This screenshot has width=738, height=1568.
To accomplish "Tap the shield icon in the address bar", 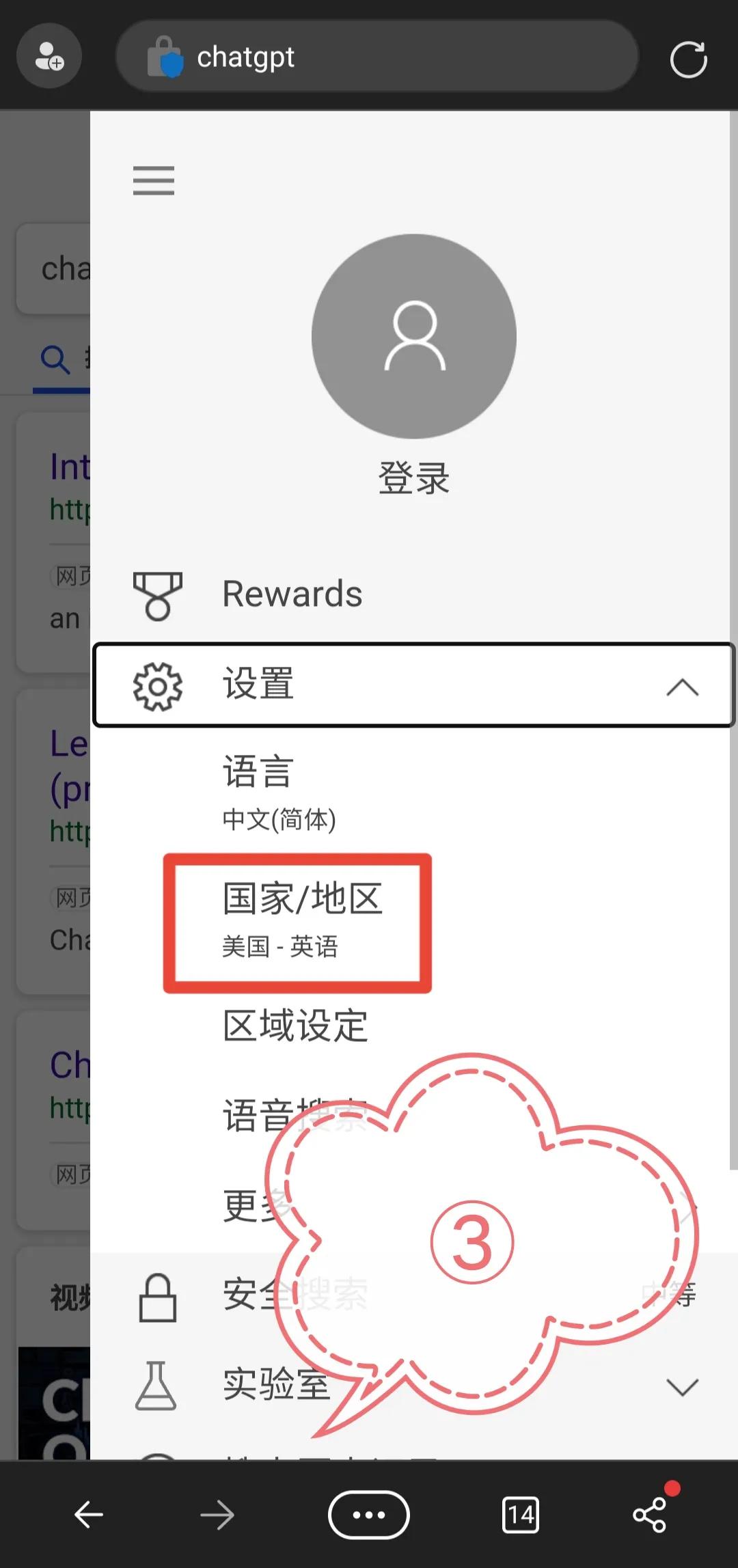I will (x=166, y=57).
